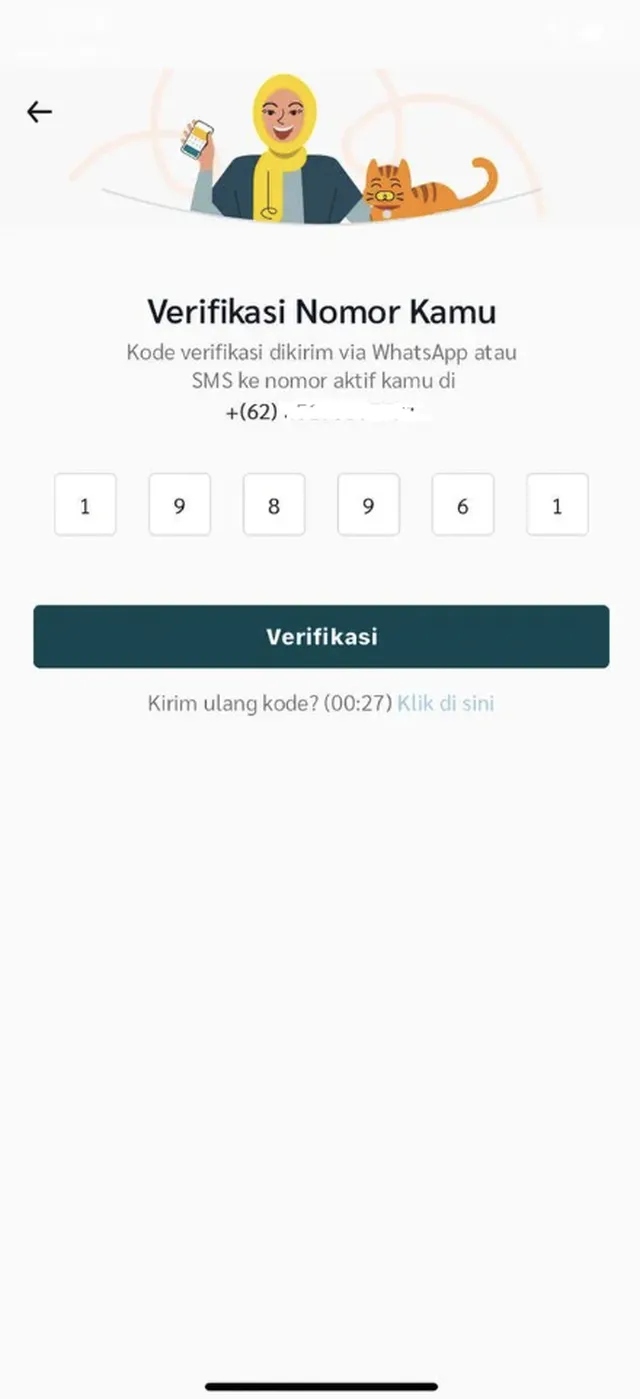The image size is (640, 1399).
Task: Go back using the arrow icon
Action: pyautogui.click(x=39, y=112)
